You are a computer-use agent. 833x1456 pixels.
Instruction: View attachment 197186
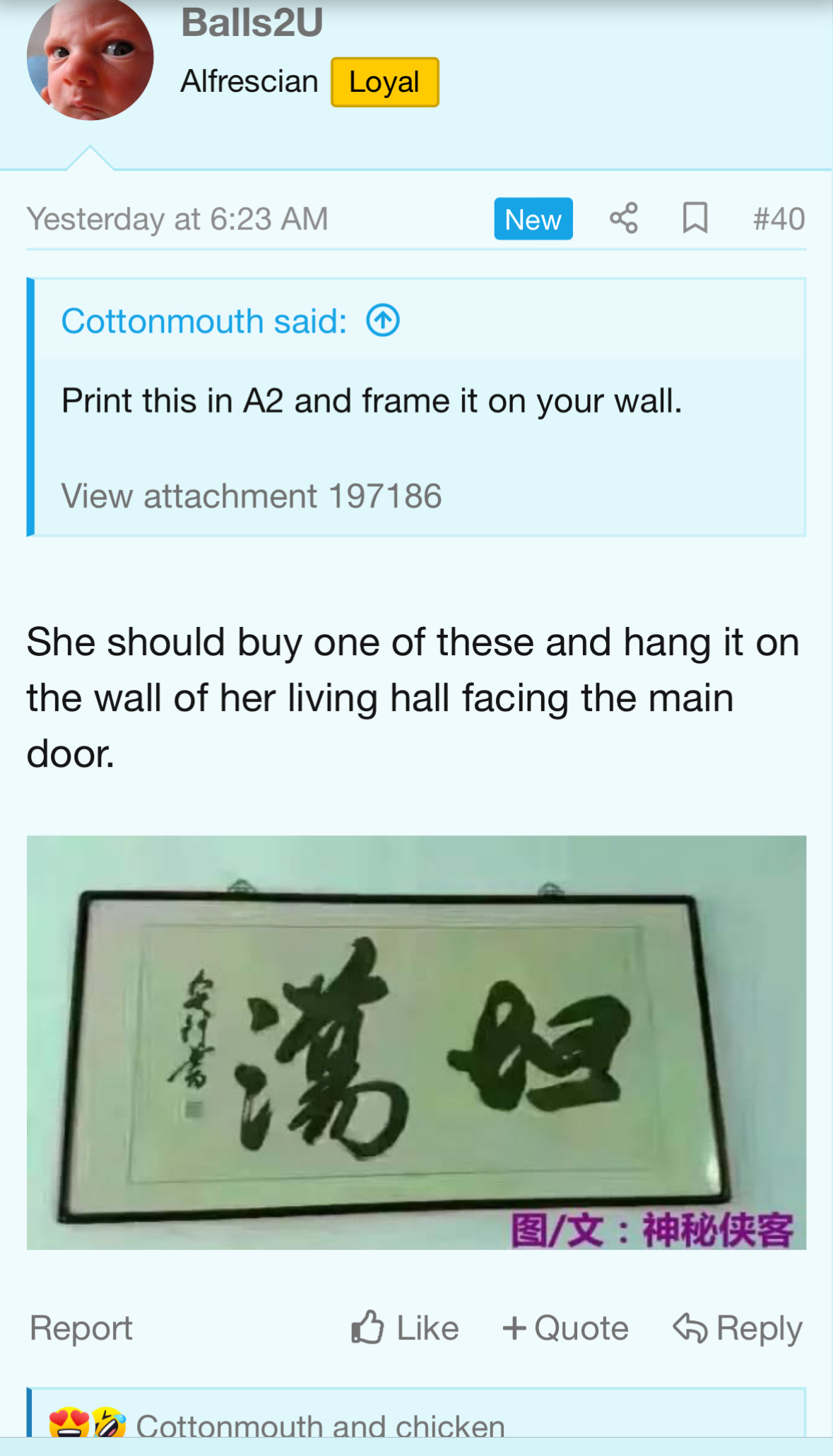tap(251, 496)
